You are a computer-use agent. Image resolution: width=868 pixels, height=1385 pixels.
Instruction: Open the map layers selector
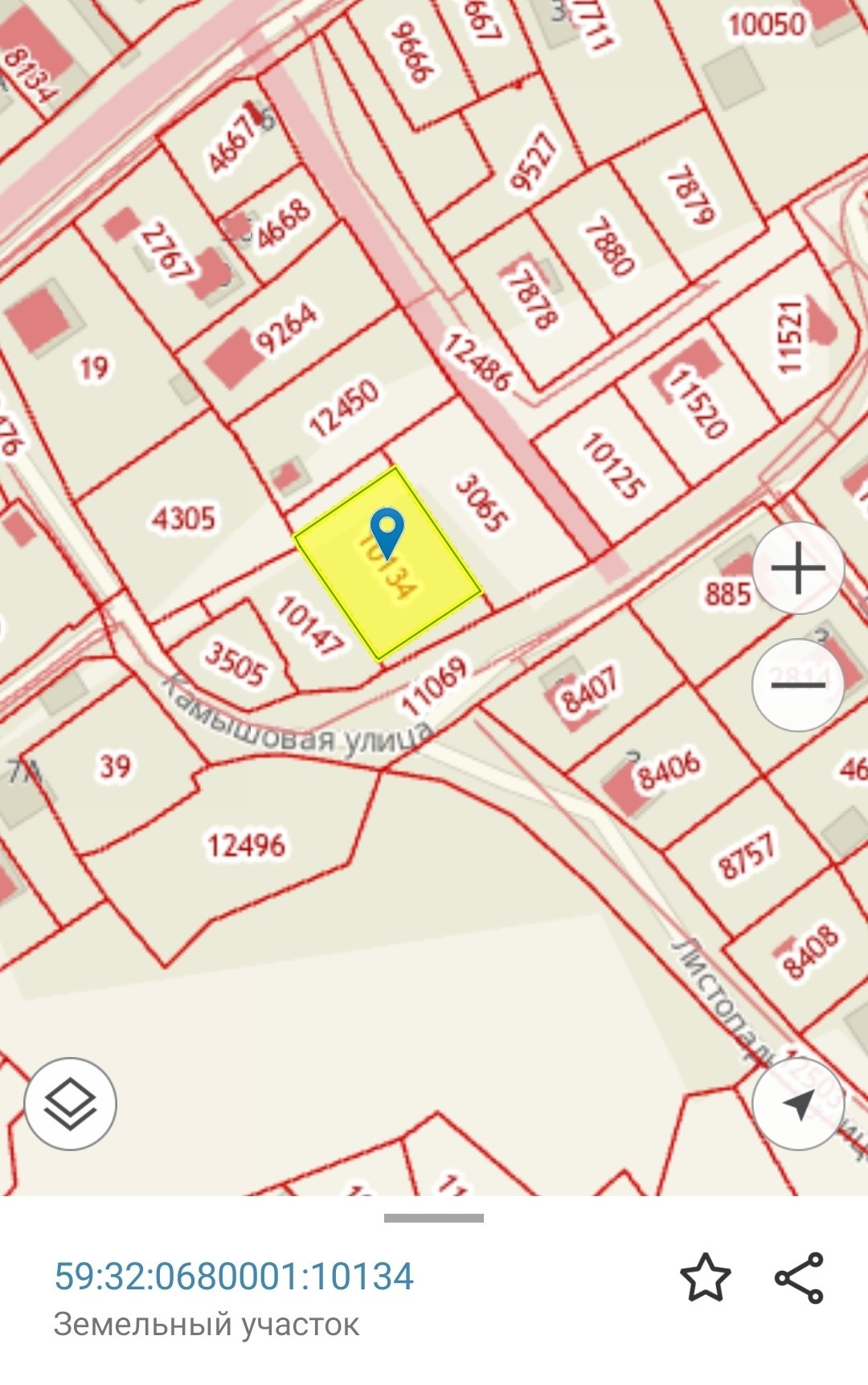pos(71,1104)
